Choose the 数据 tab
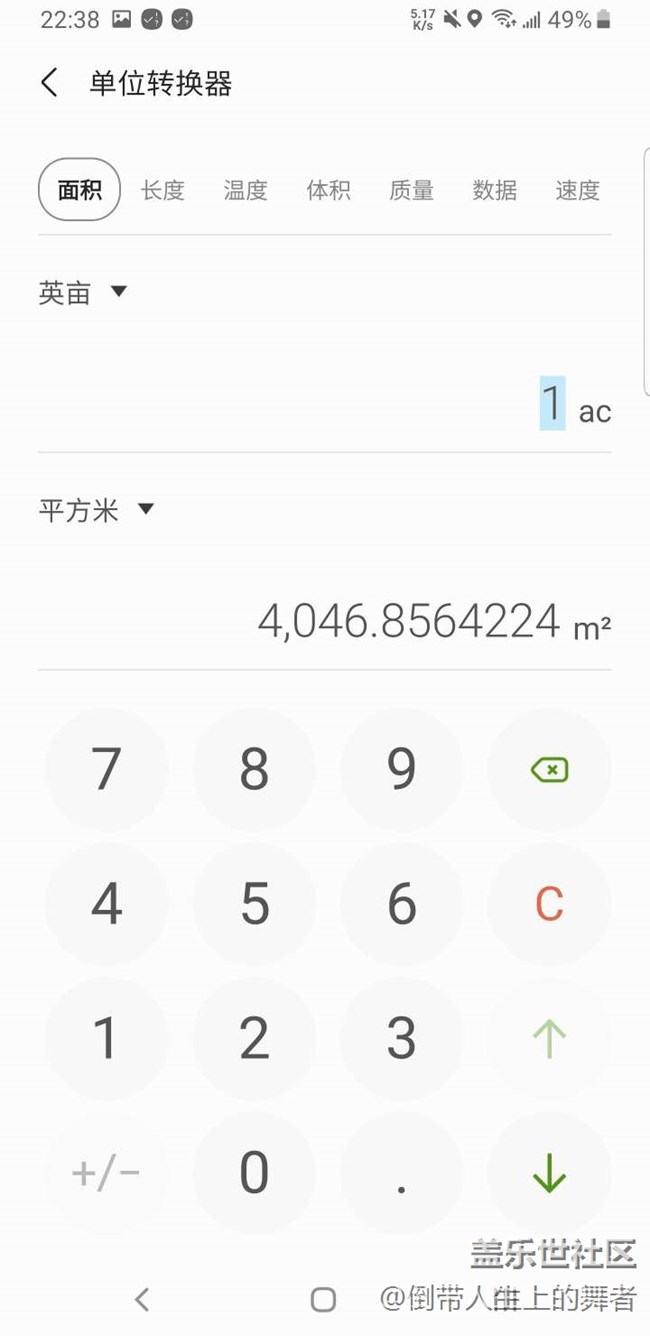Image resolution: width=650 pixels, height=1336 pixels. pos(494,190)
